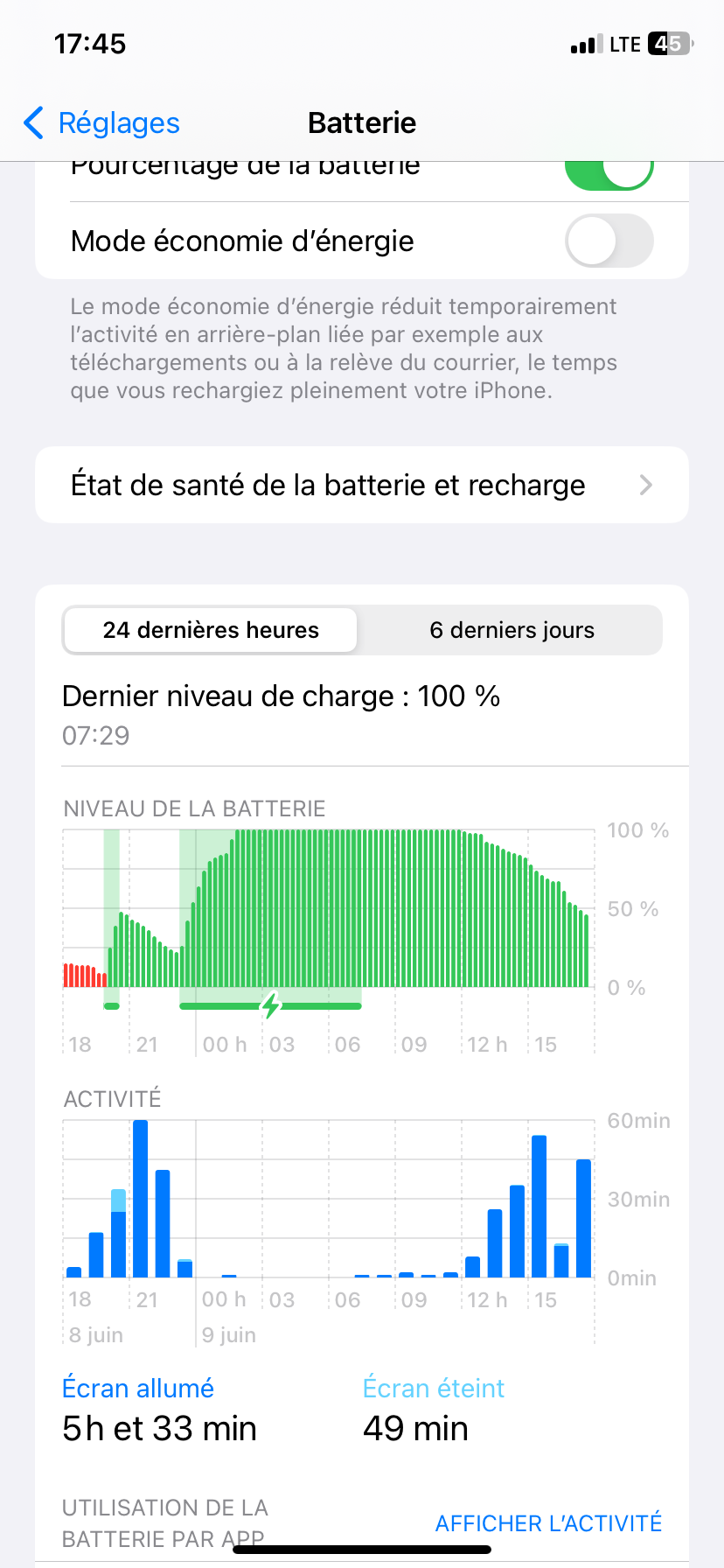The image size is (724, 1568).
Task: Enable Mode économie d'énergie switch
Action: point(609,241)
